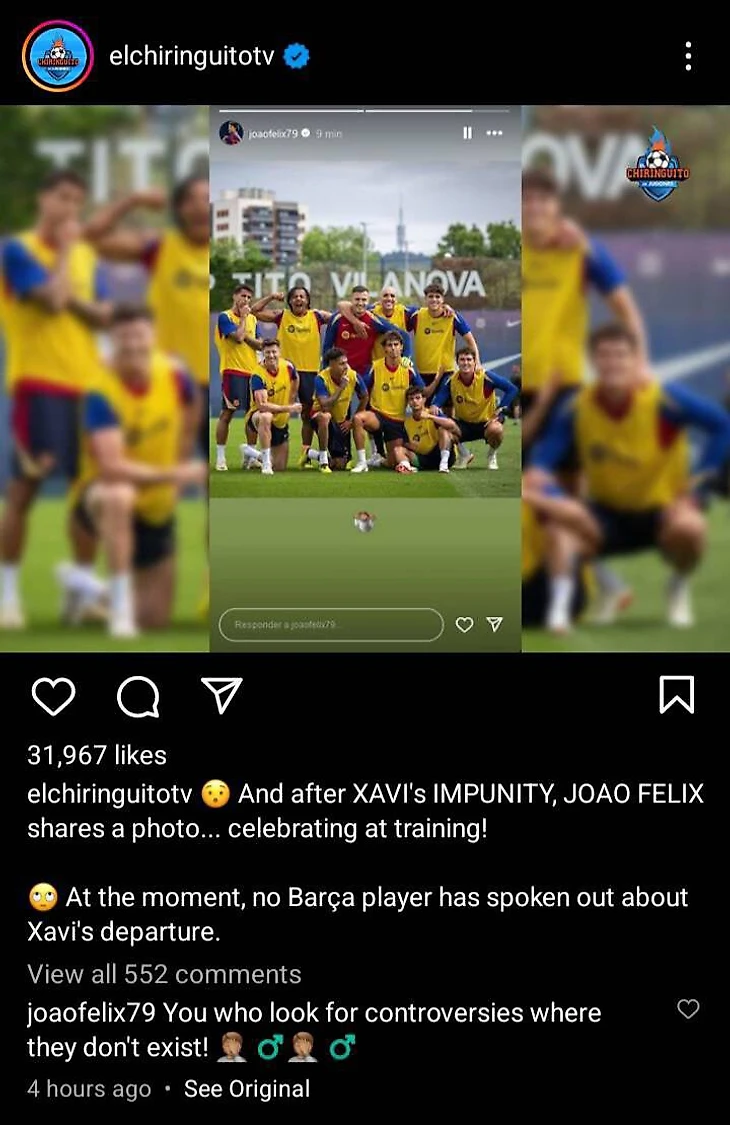Share this post via paper plane icon

[221, 696]
